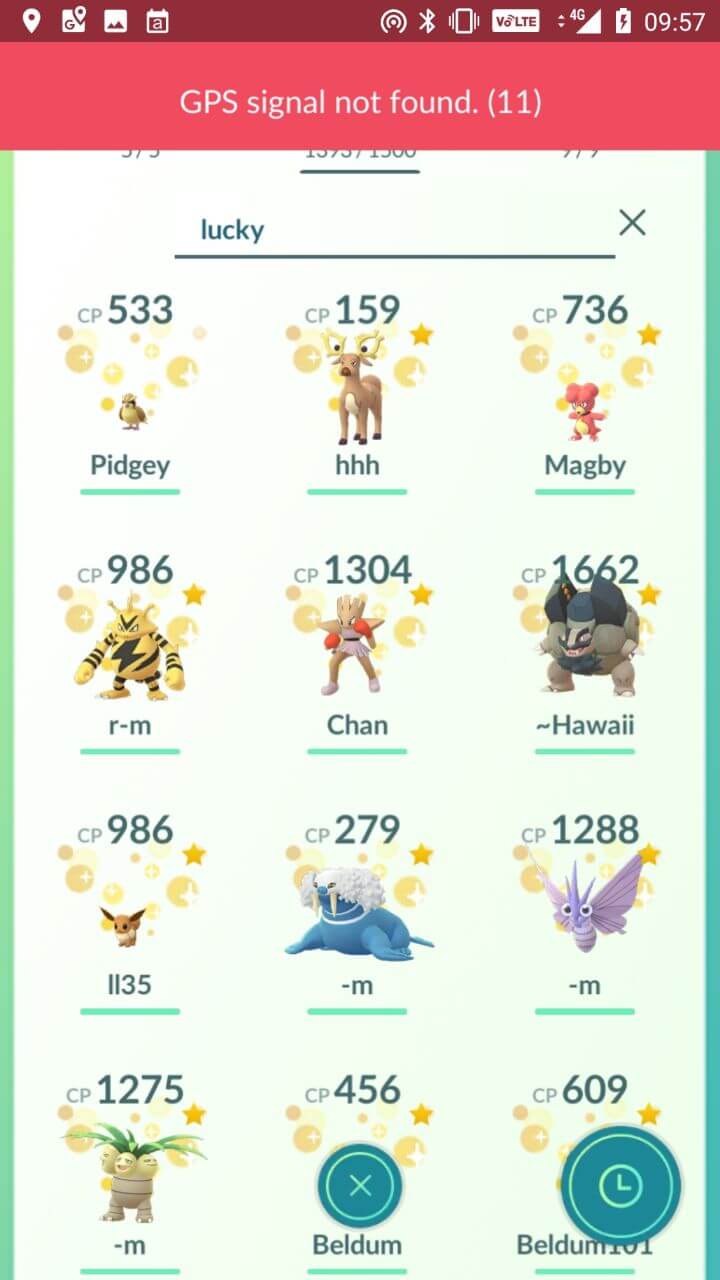This screenshot has width=720, height=1280.
Task: Open the Pokémon named ~Hawaii
Action: click(585, 652)
